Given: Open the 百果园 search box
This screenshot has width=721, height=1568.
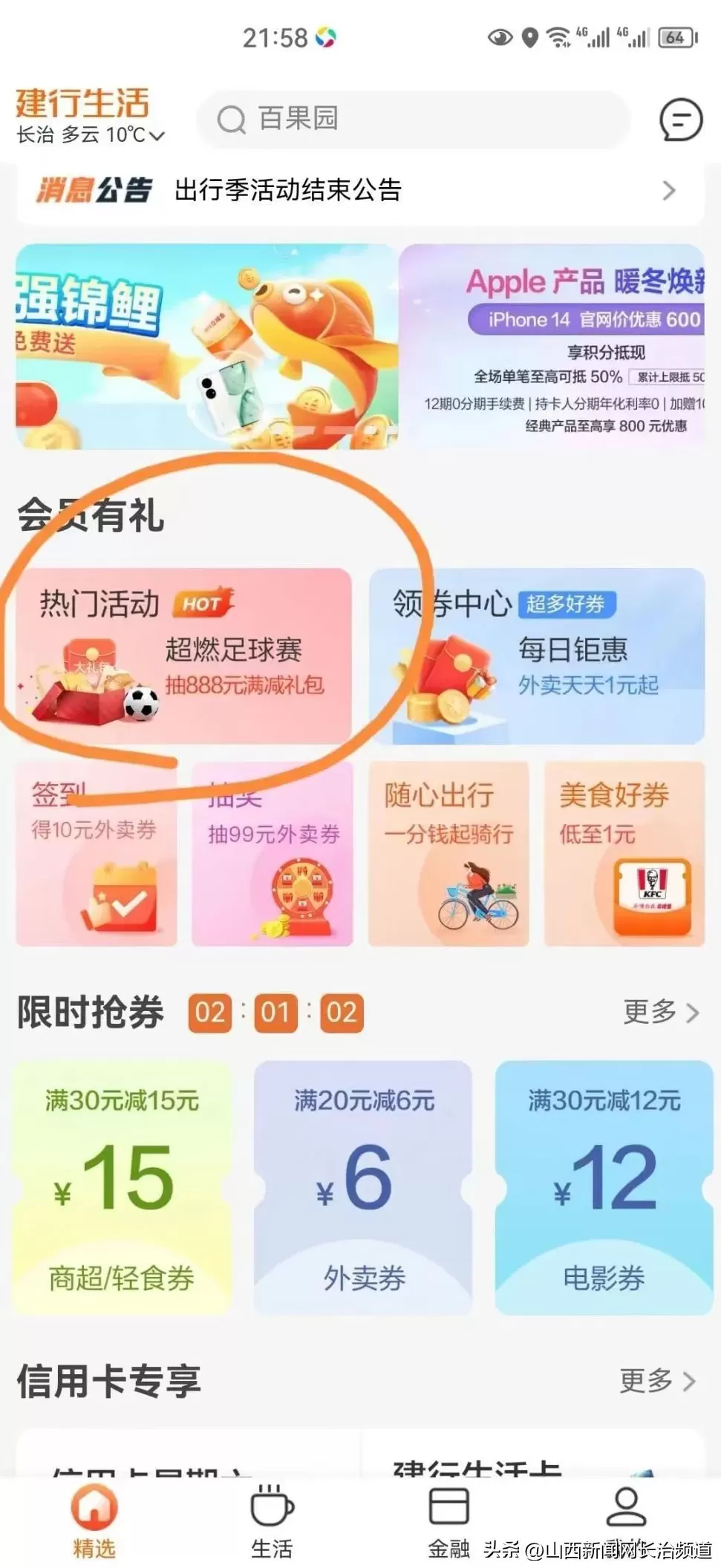Looking at the screenshot, I should (412, 119).
